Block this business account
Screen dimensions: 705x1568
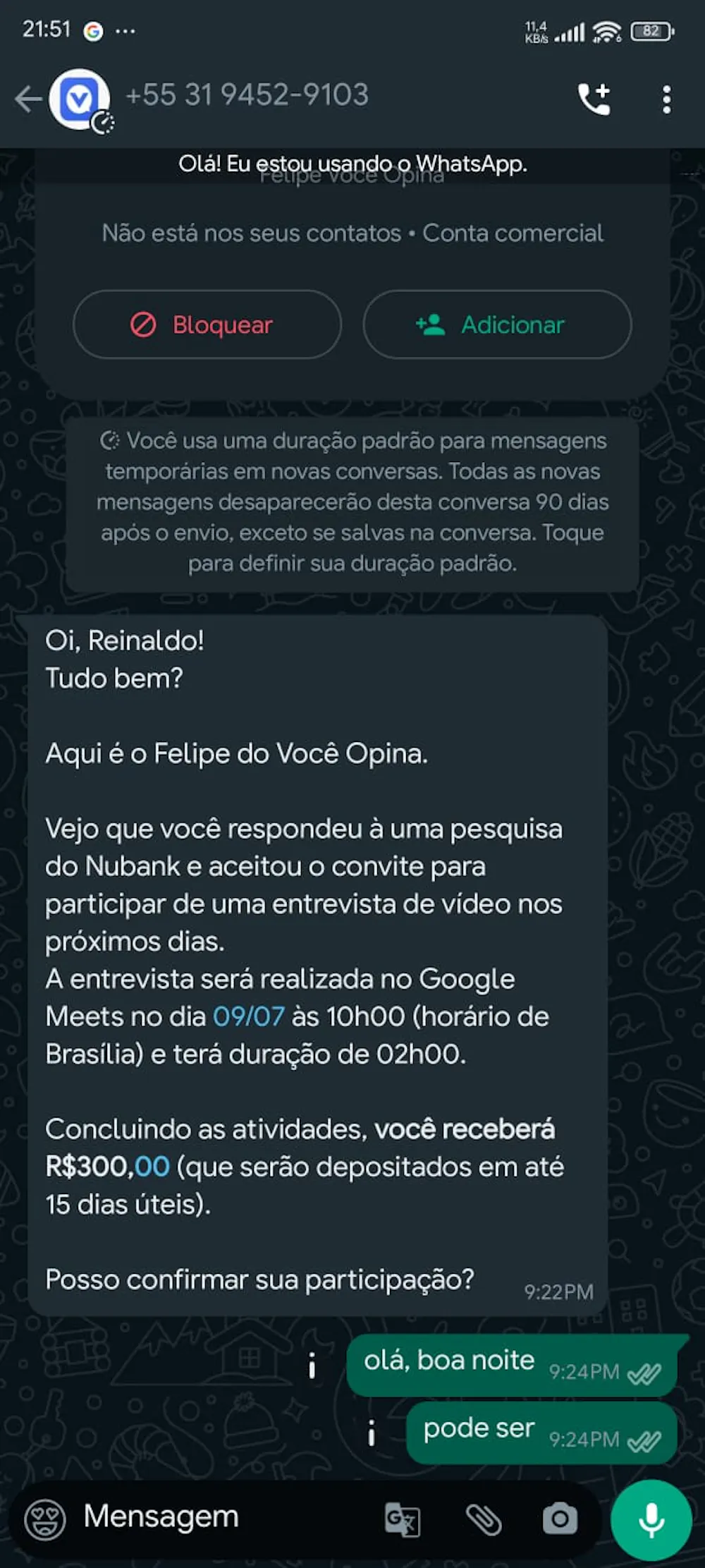coord(207,324)
